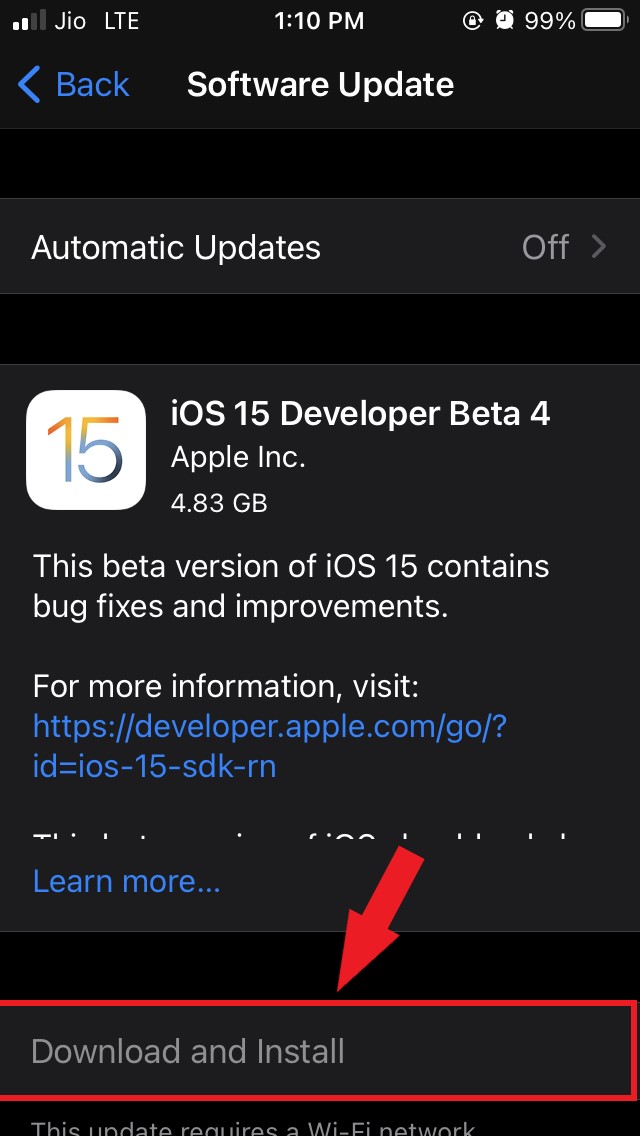Go back to the previous settings page
640x1136 pixels.
pos(74,85)
